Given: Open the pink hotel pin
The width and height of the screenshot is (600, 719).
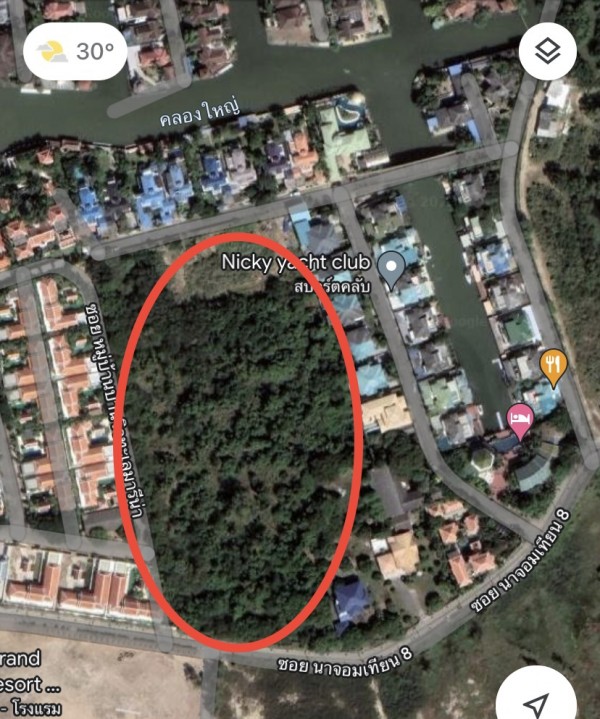Looking at the screenshot, I should (521, 418).
